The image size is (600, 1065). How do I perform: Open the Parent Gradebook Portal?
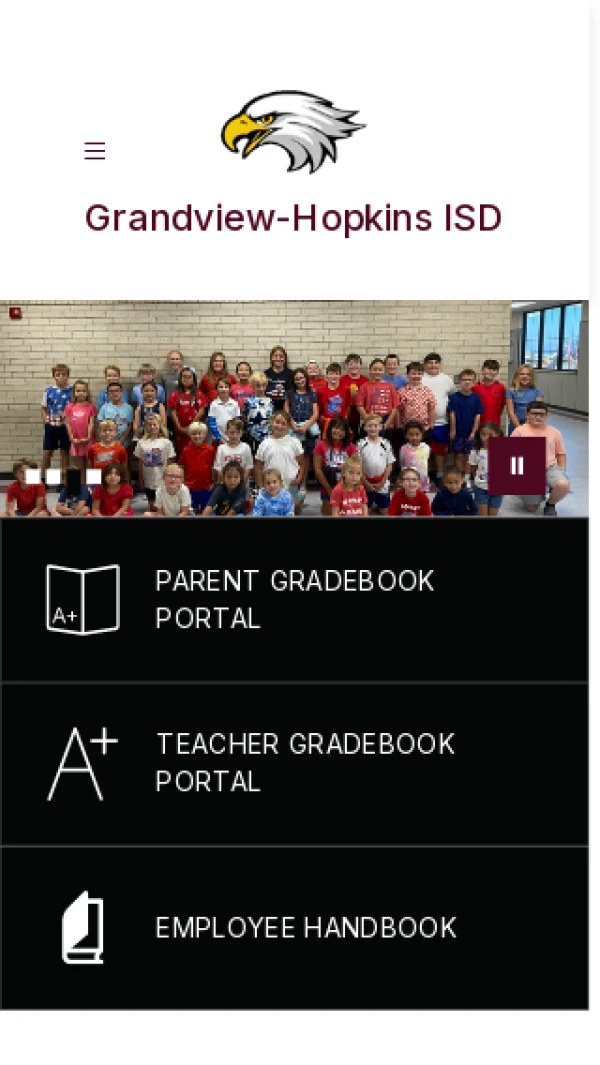tap(294, 600)
